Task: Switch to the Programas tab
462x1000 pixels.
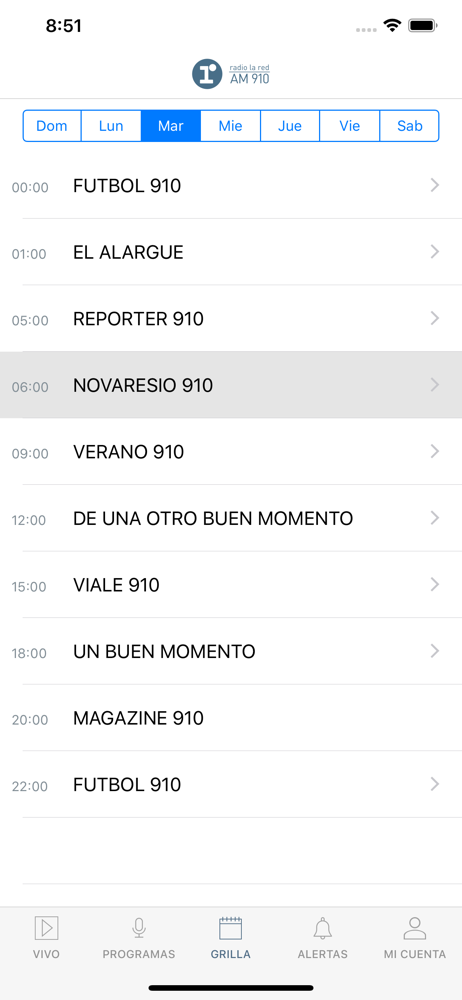Action: [x=138, y=938]
